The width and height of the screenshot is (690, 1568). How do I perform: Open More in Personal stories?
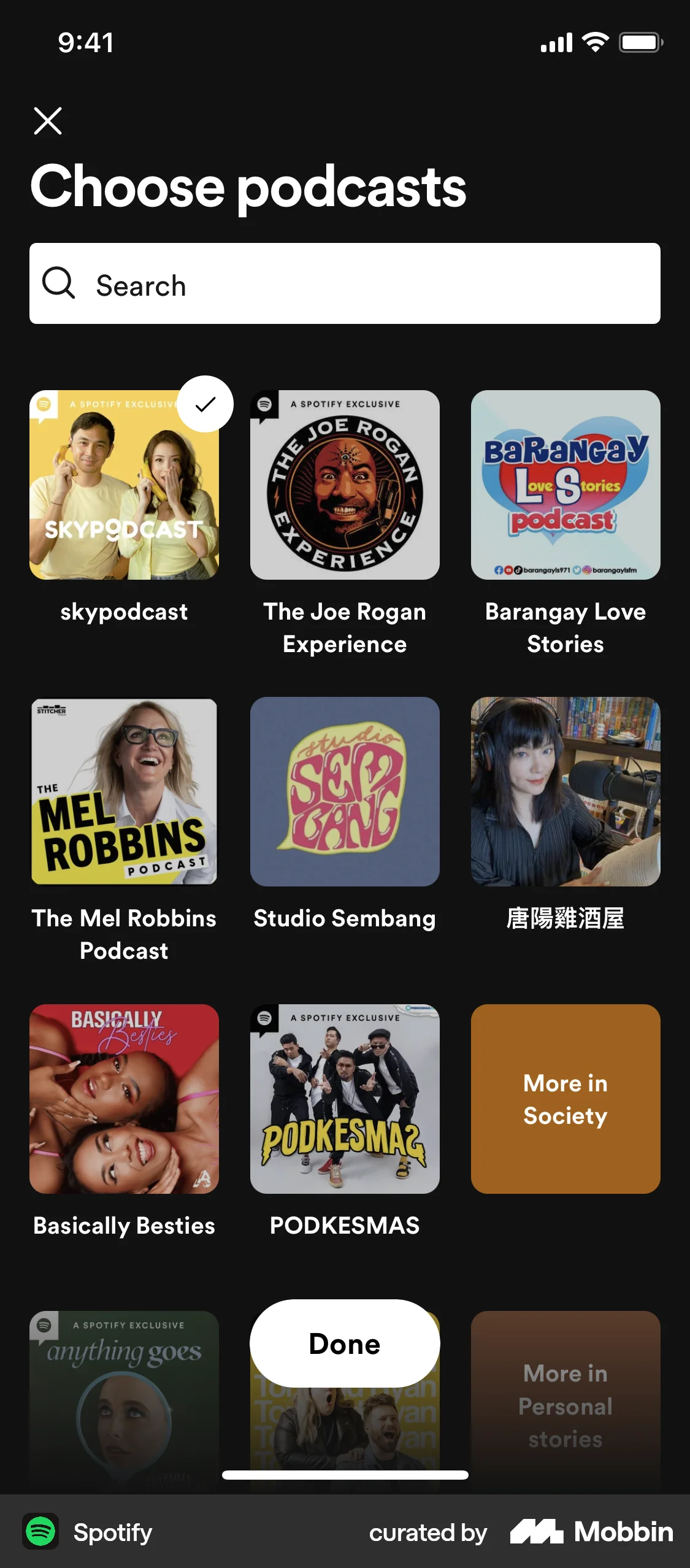(565, 1405)
